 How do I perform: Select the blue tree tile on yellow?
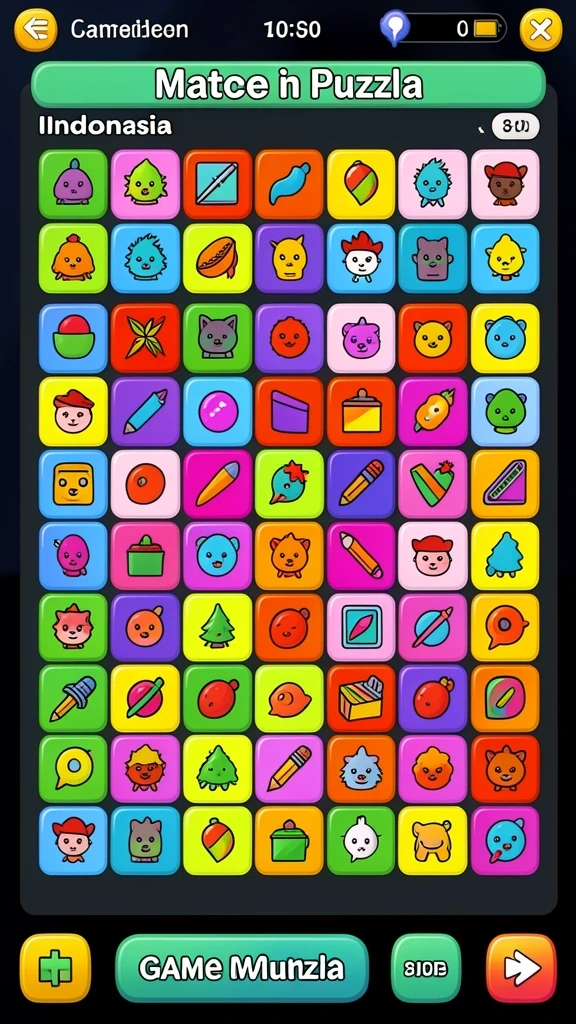[x=505, y=556]
